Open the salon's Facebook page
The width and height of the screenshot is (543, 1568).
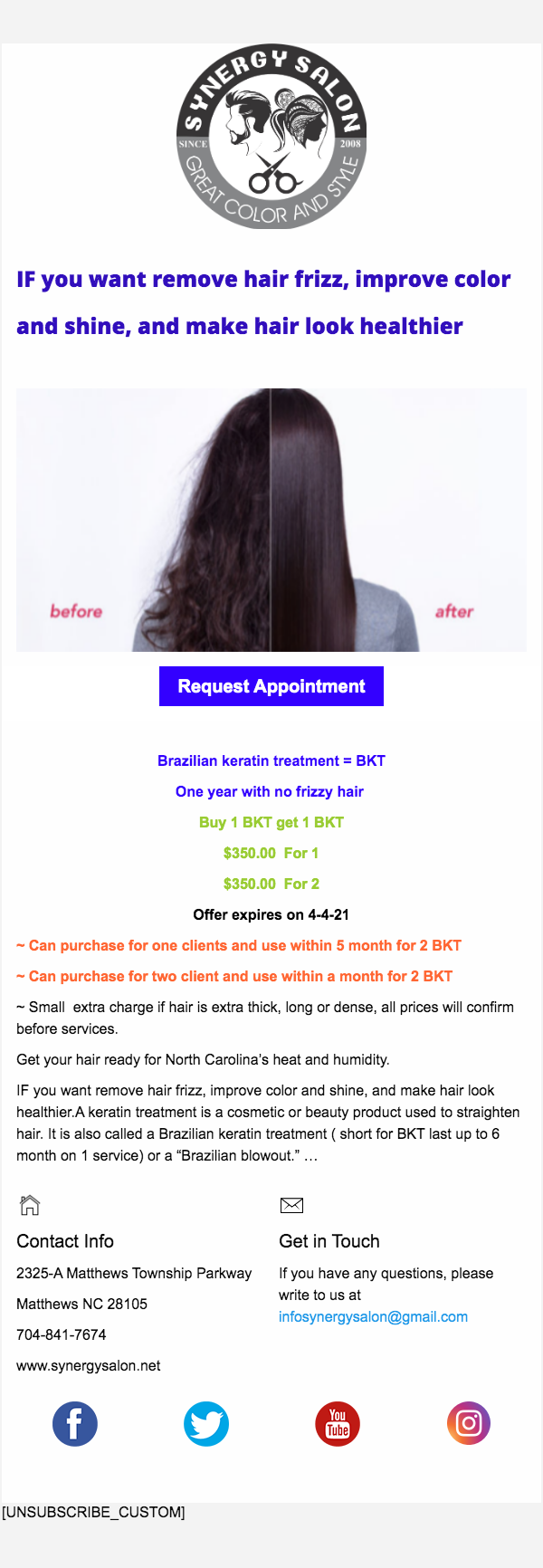(x=75, y=1424)
